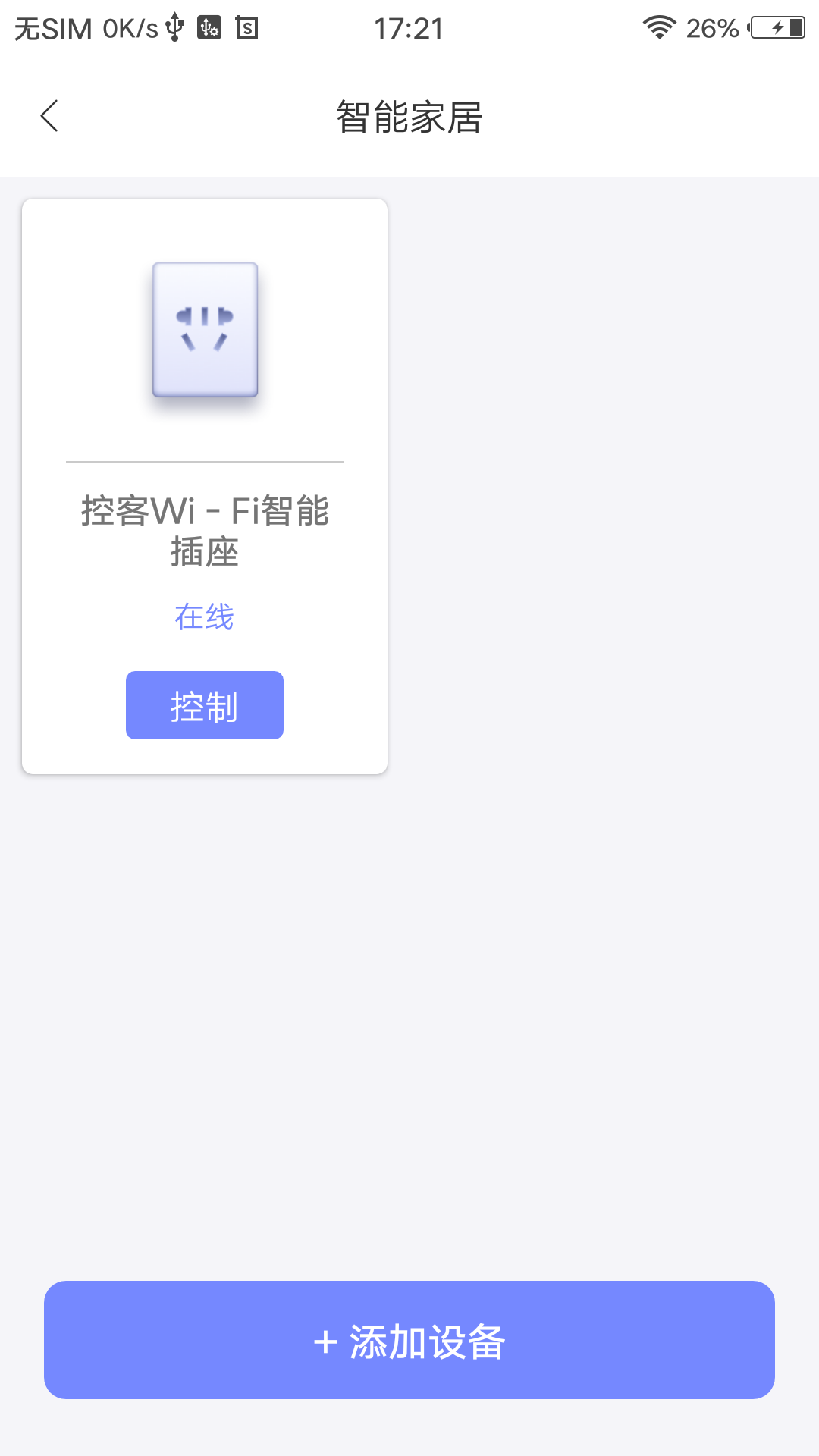Toggle the socket power via the 控制 button
This screenshot has height=1456, width=819.
[x=205, y=704]
